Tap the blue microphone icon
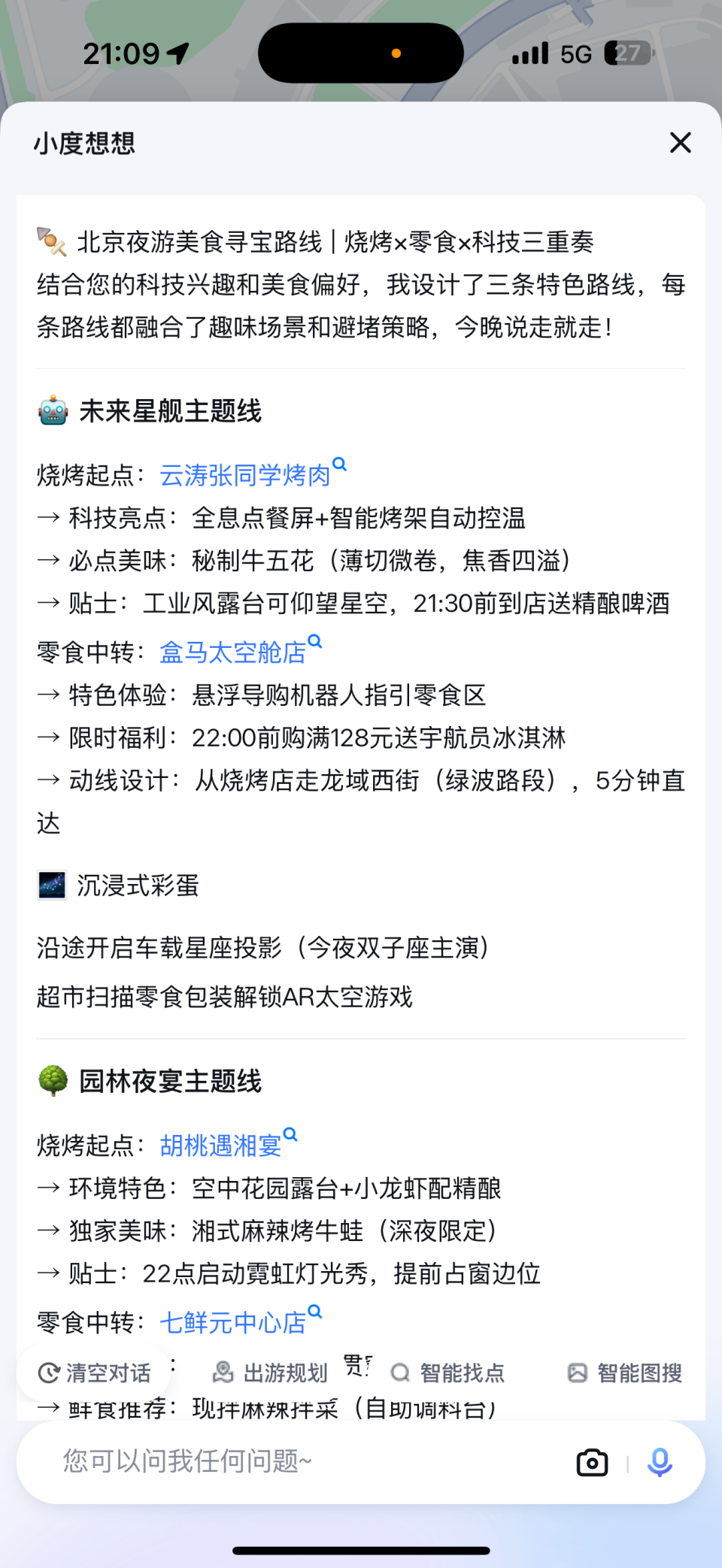This screenshot has width=722, height=1568. (x=659, y=1461)
